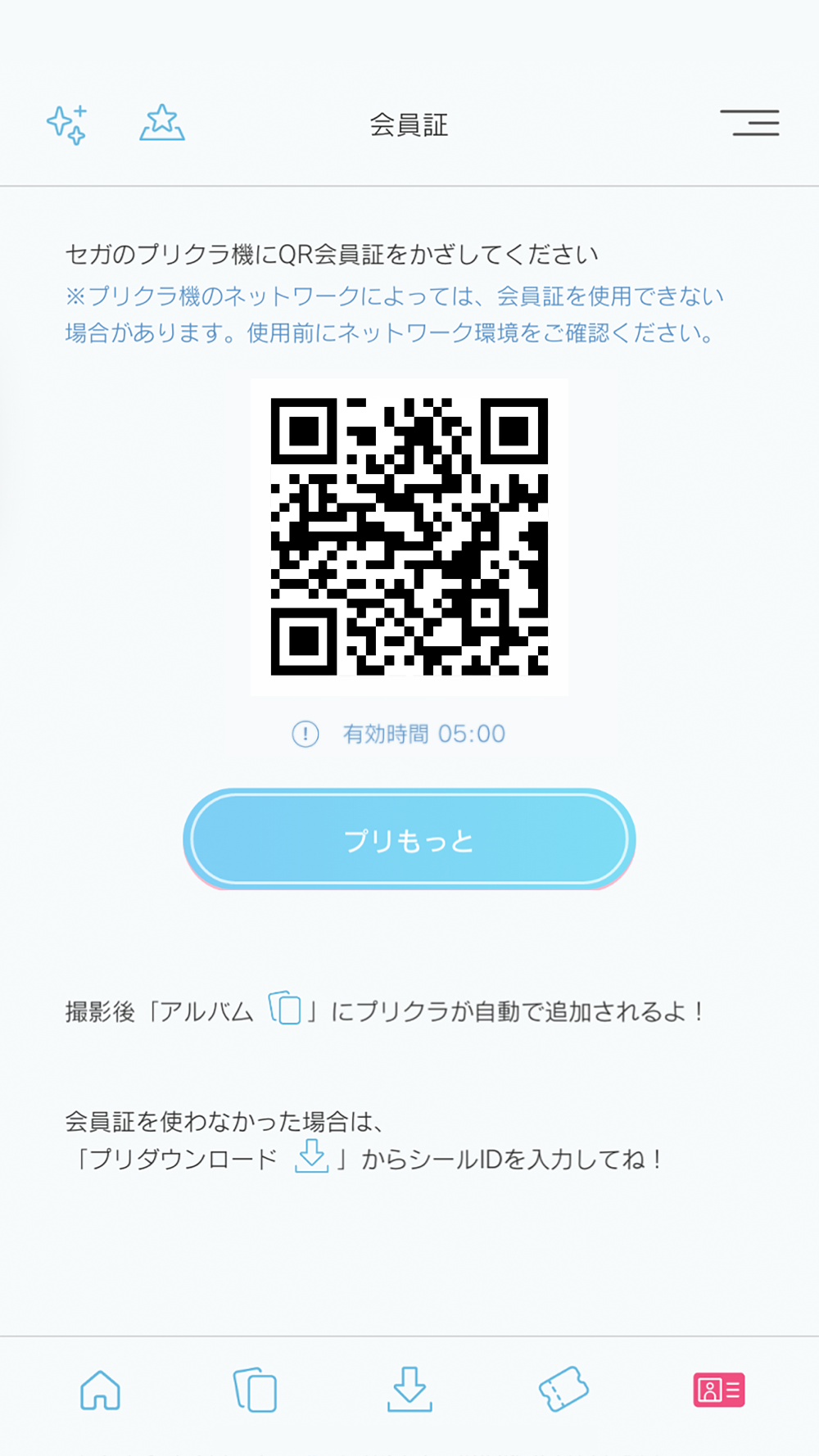The width and height of the screenshot is (819, 1456).
Task: Switch to the Album tab
Action: [x=255, y=1390]
